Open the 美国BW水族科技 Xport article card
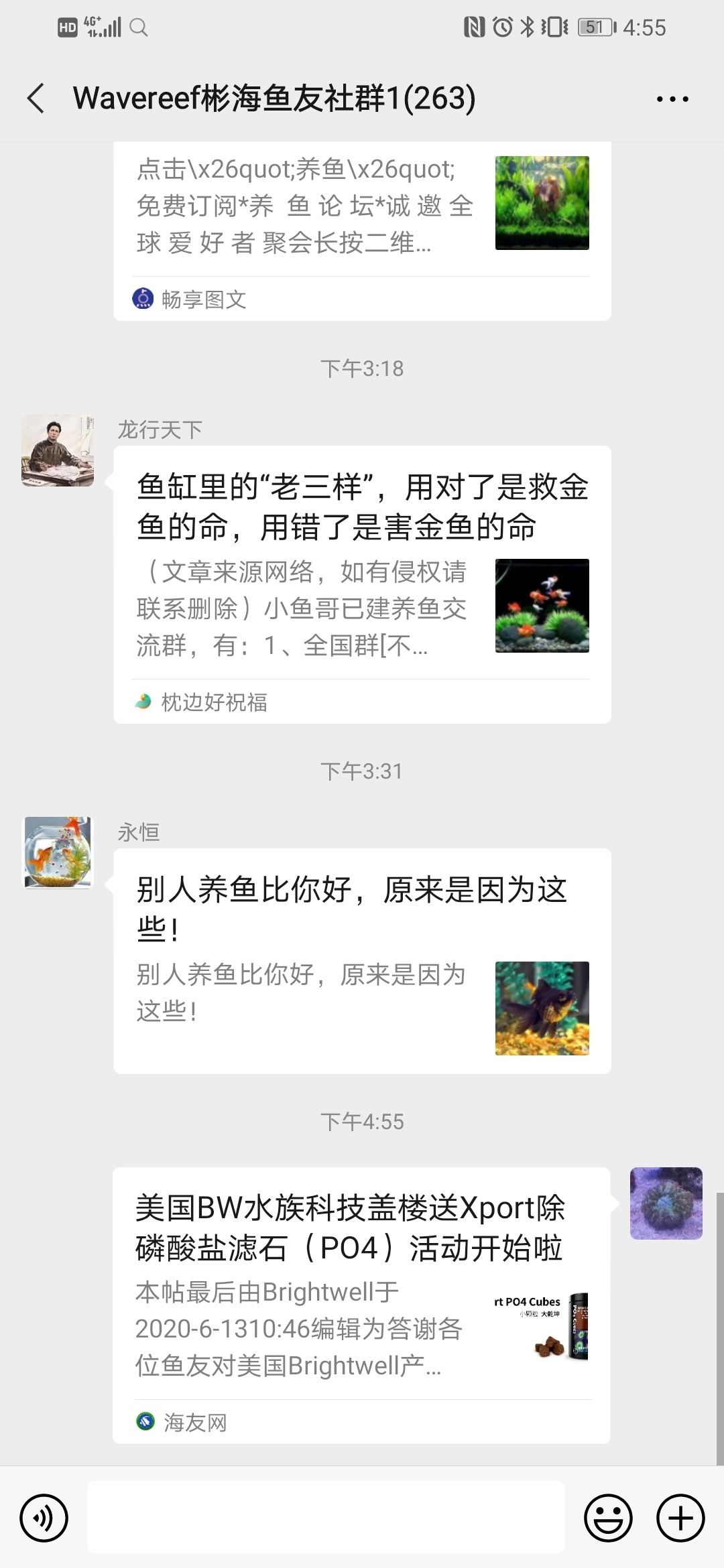Image resolution: width=724 pixels, height=1568 pixels. [362, 1304]
